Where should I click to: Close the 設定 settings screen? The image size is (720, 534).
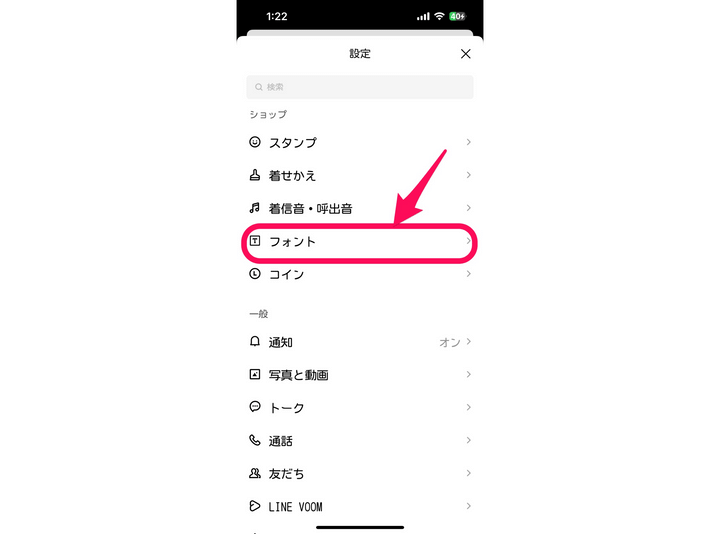pos(465,54)
